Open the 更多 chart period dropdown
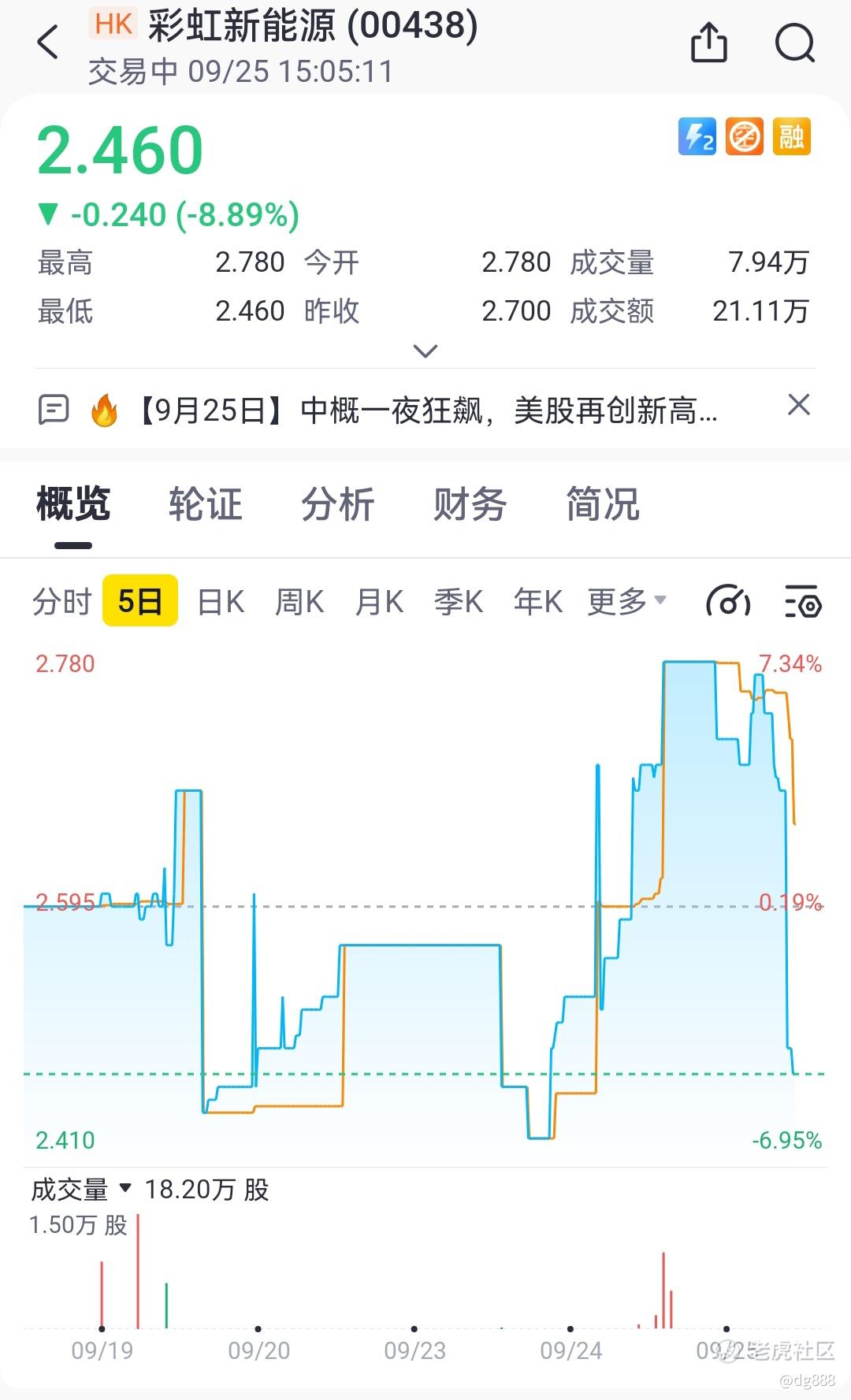 tap(626, 603)
